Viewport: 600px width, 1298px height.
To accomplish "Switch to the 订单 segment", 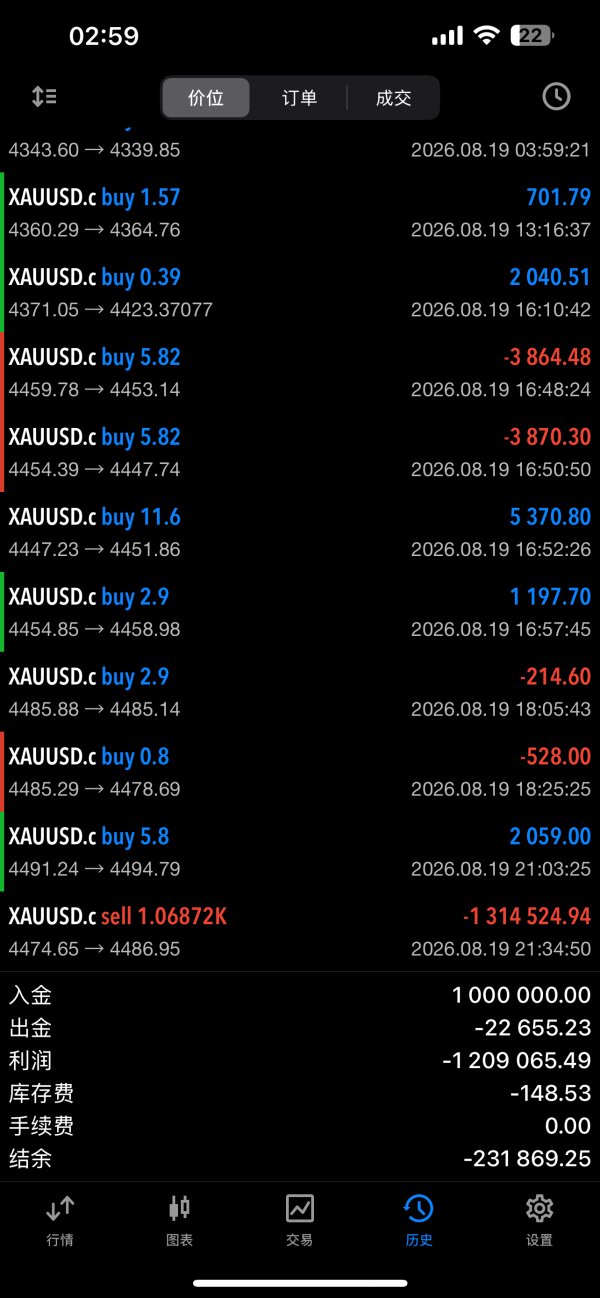I will coord(299,98).
